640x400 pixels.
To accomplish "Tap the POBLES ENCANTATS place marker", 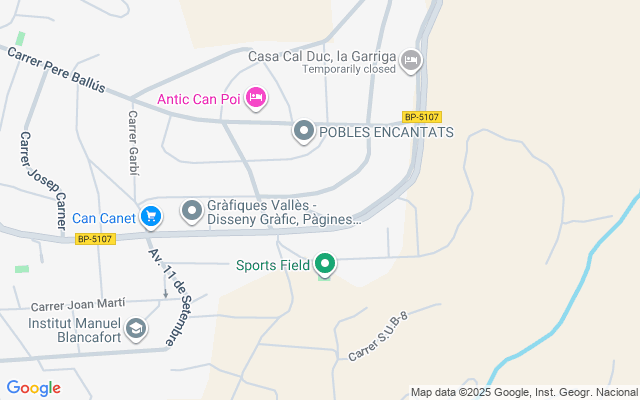I will pyautogui.click(x=304, y=131).
